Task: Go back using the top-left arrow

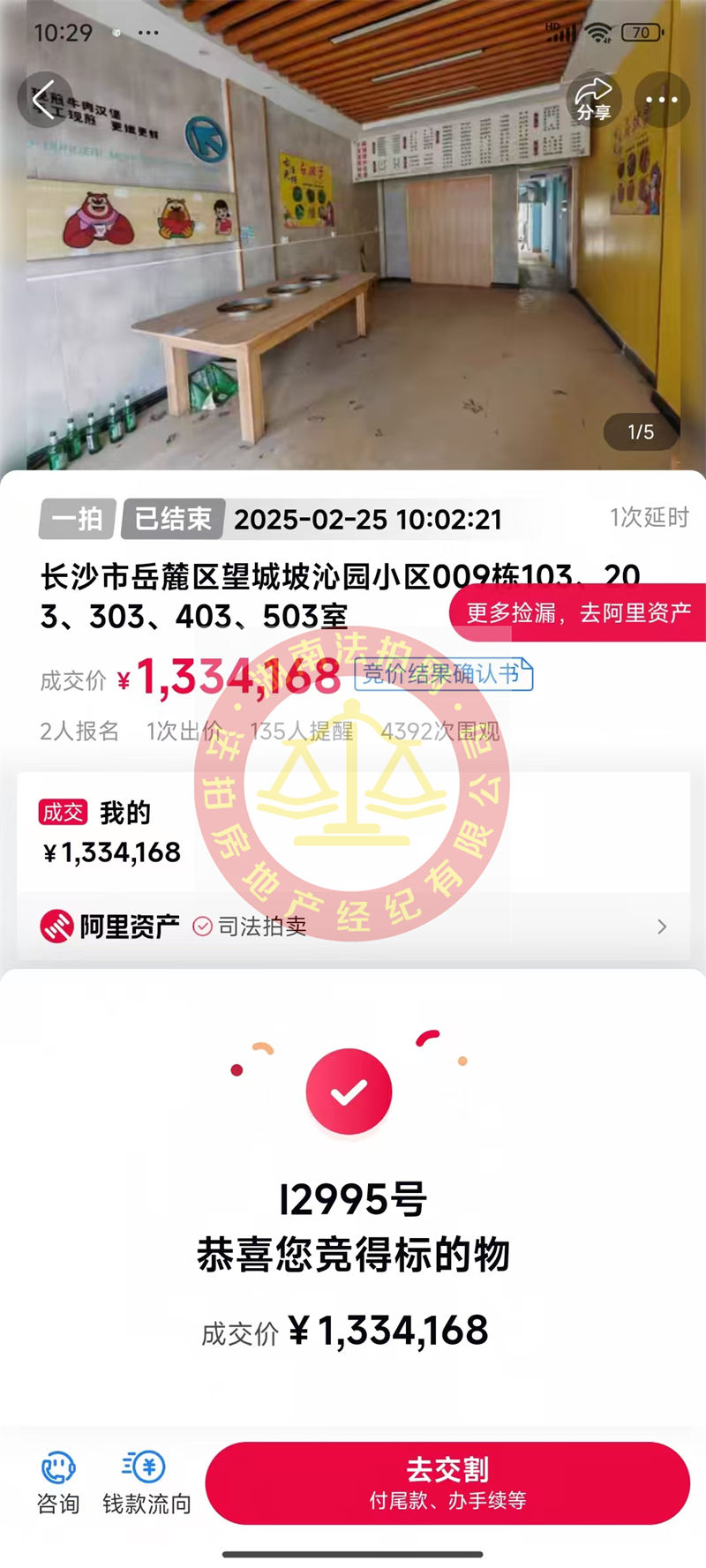Action: 43,99
